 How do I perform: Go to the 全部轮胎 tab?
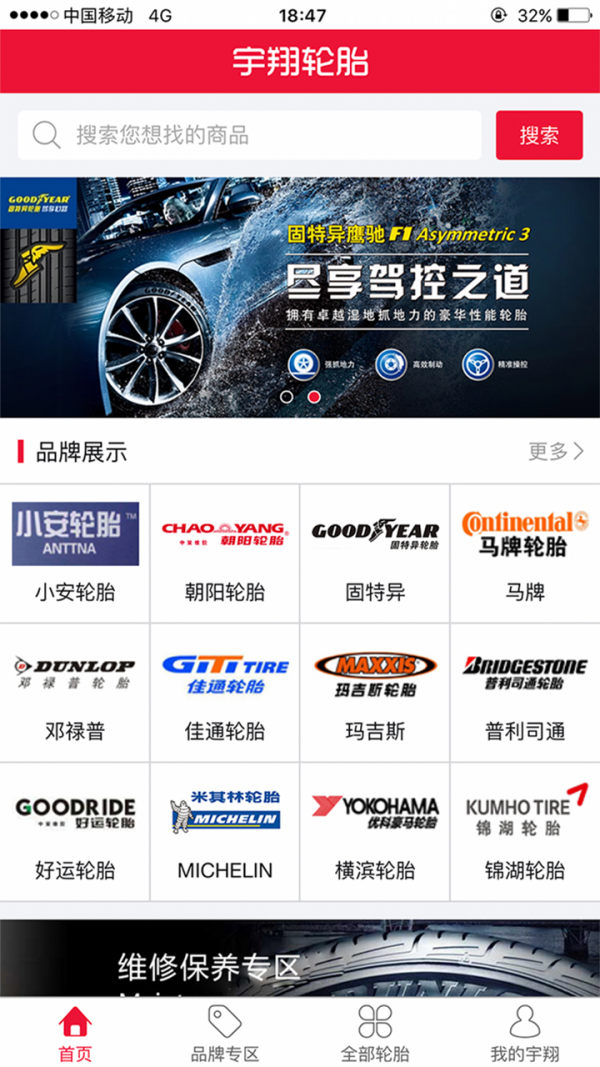pos(375,1034)
